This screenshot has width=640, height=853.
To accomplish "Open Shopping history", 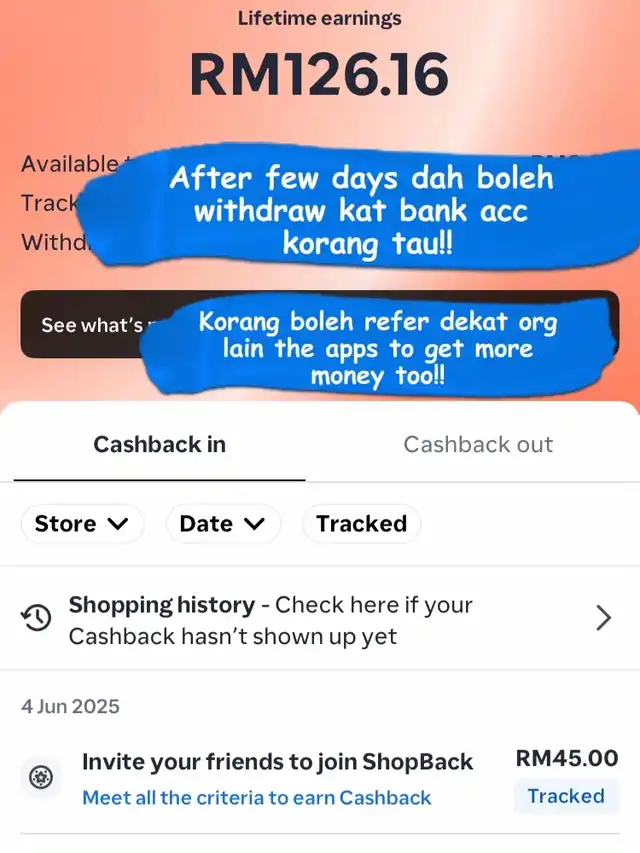I will tap(320, 619).
